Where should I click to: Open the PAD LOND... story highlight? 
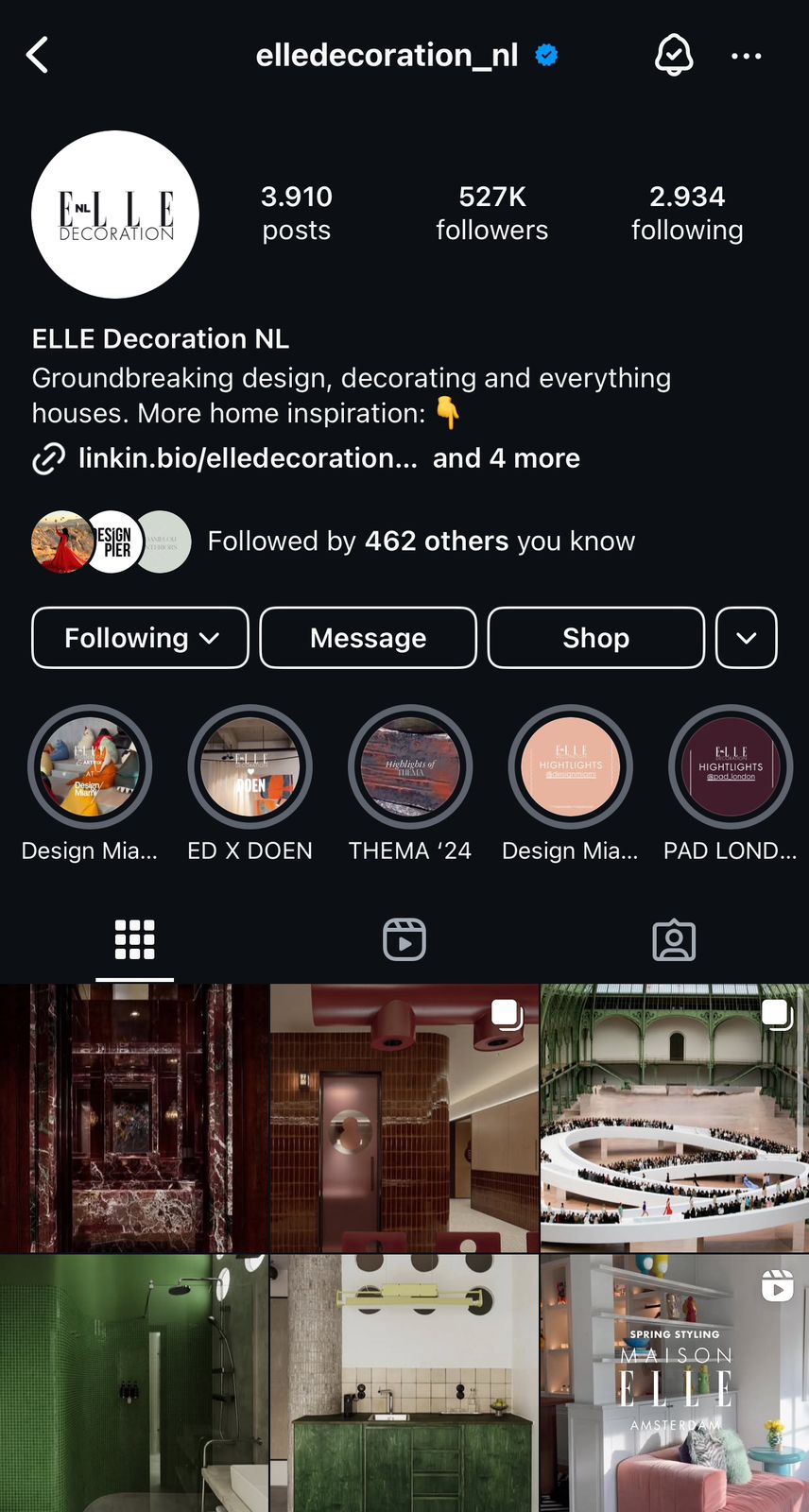[731, 766]
